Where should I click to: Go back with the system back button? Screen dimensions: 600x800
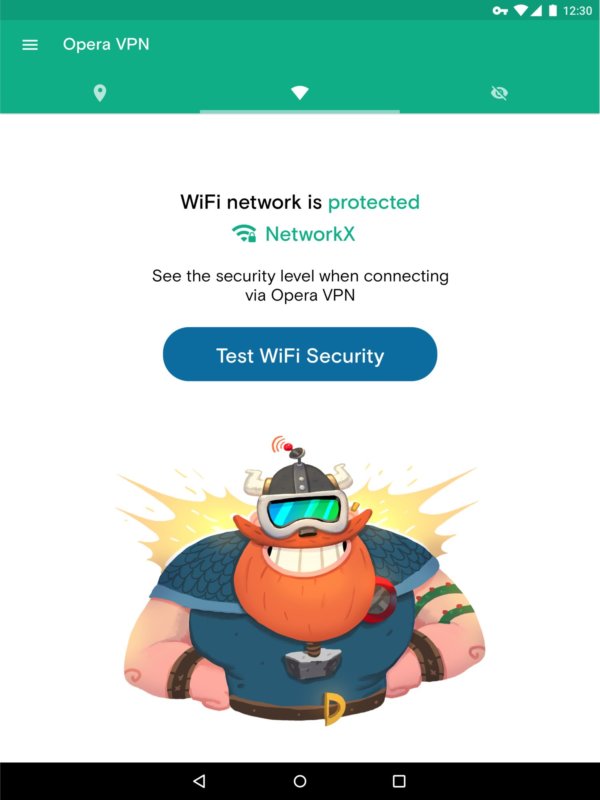click(199, 781)
